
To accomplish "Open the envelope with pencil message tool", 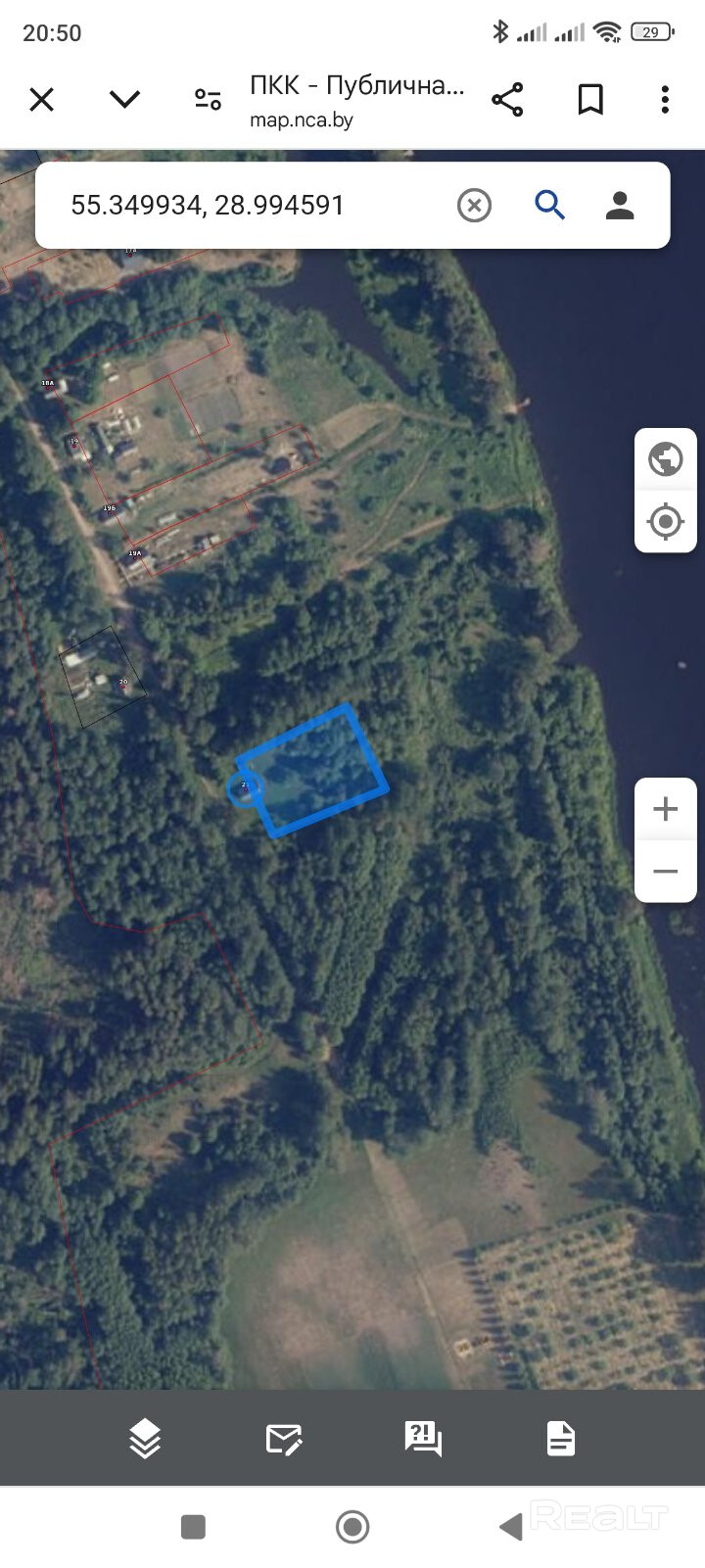I will click(x=284, y=1439).
